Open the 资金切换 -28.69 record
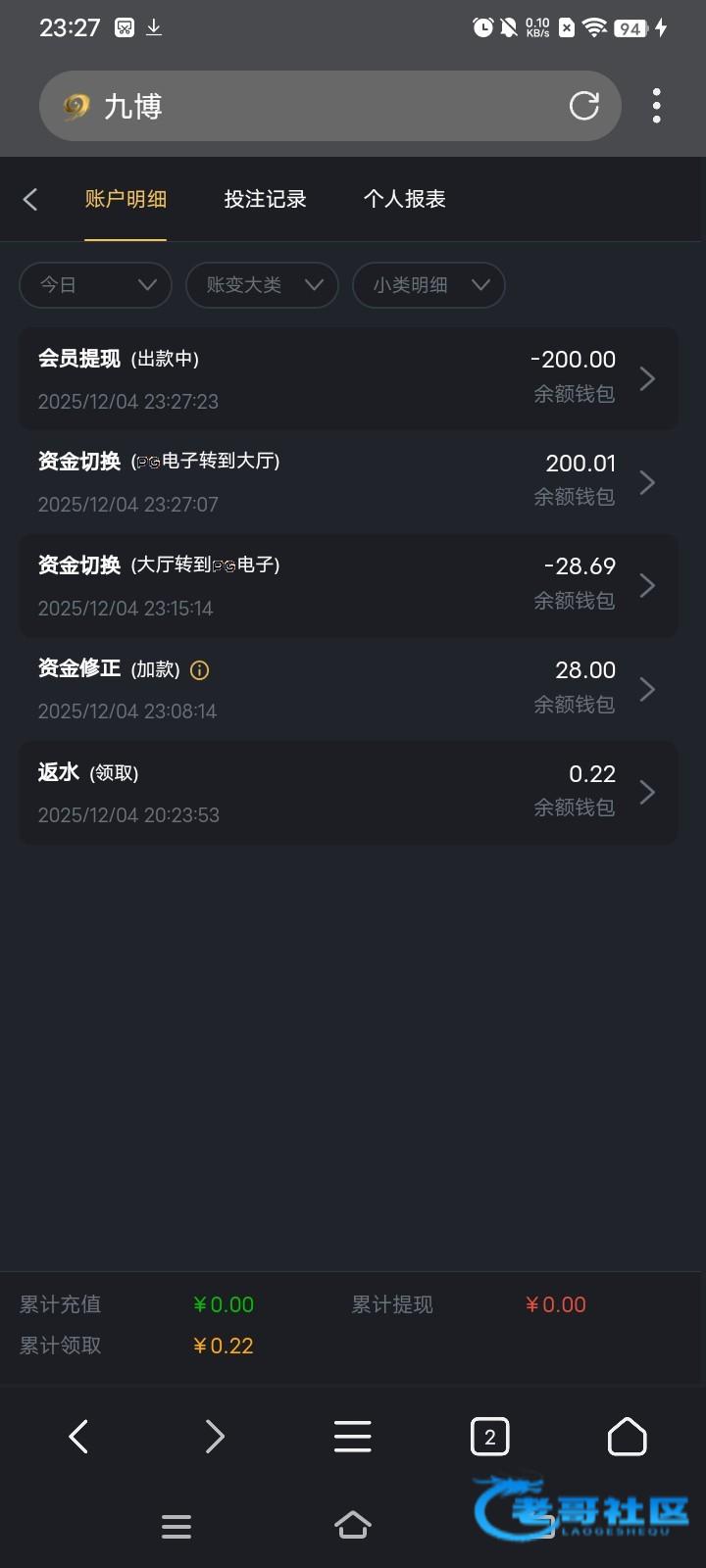The height and width of the screenshot is (1568, 706). point(348,586)
